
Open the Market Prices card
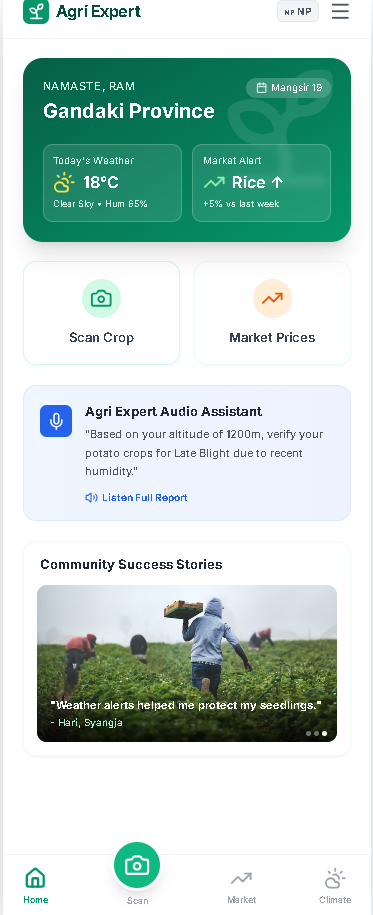click(x=272, y=313)
